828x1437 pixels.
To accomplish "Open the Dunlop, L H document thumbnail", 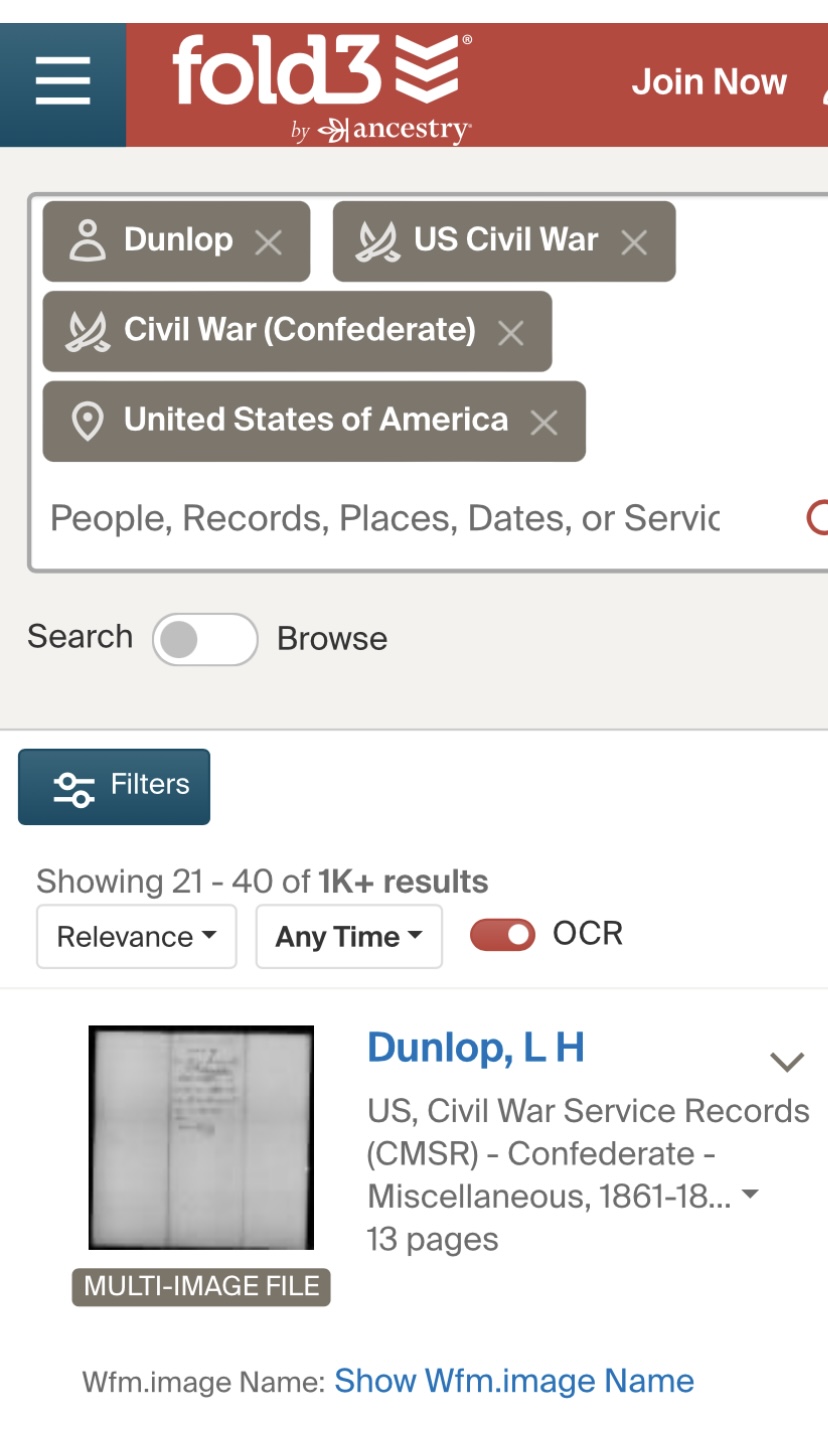I will (201, 1137).
